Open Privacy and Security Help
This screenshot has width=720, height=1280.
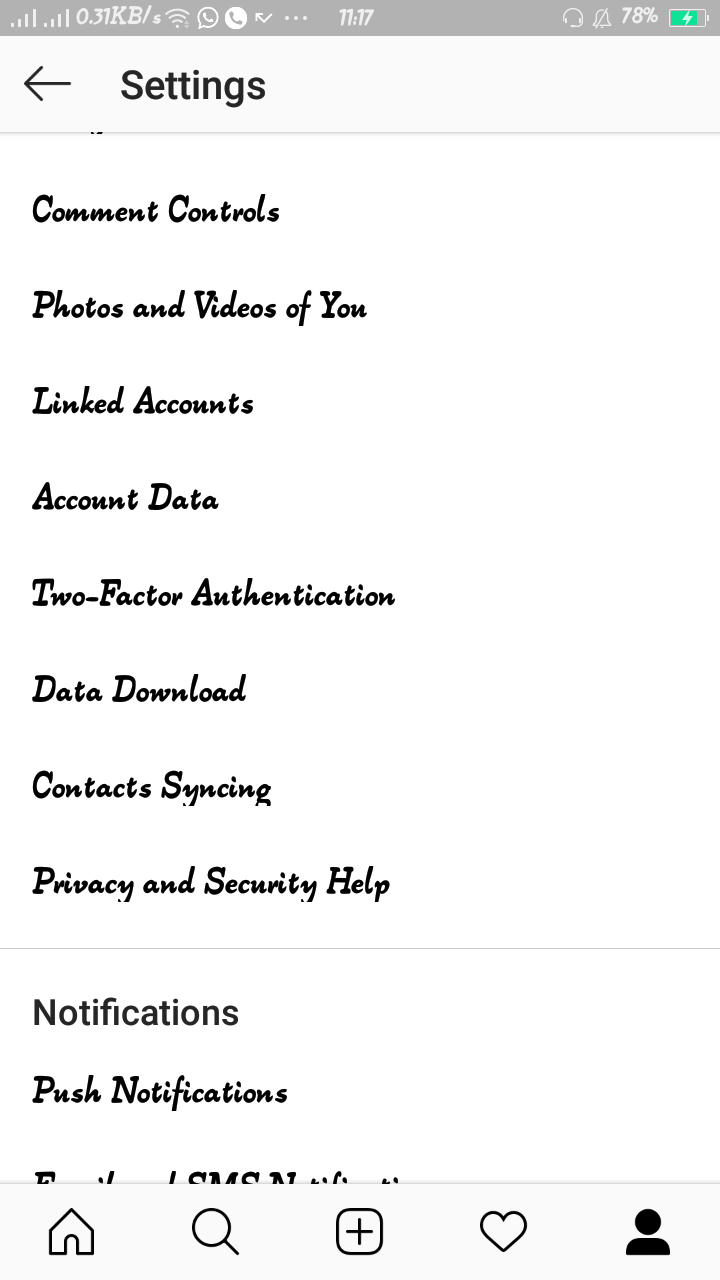(x=360, y=882)
